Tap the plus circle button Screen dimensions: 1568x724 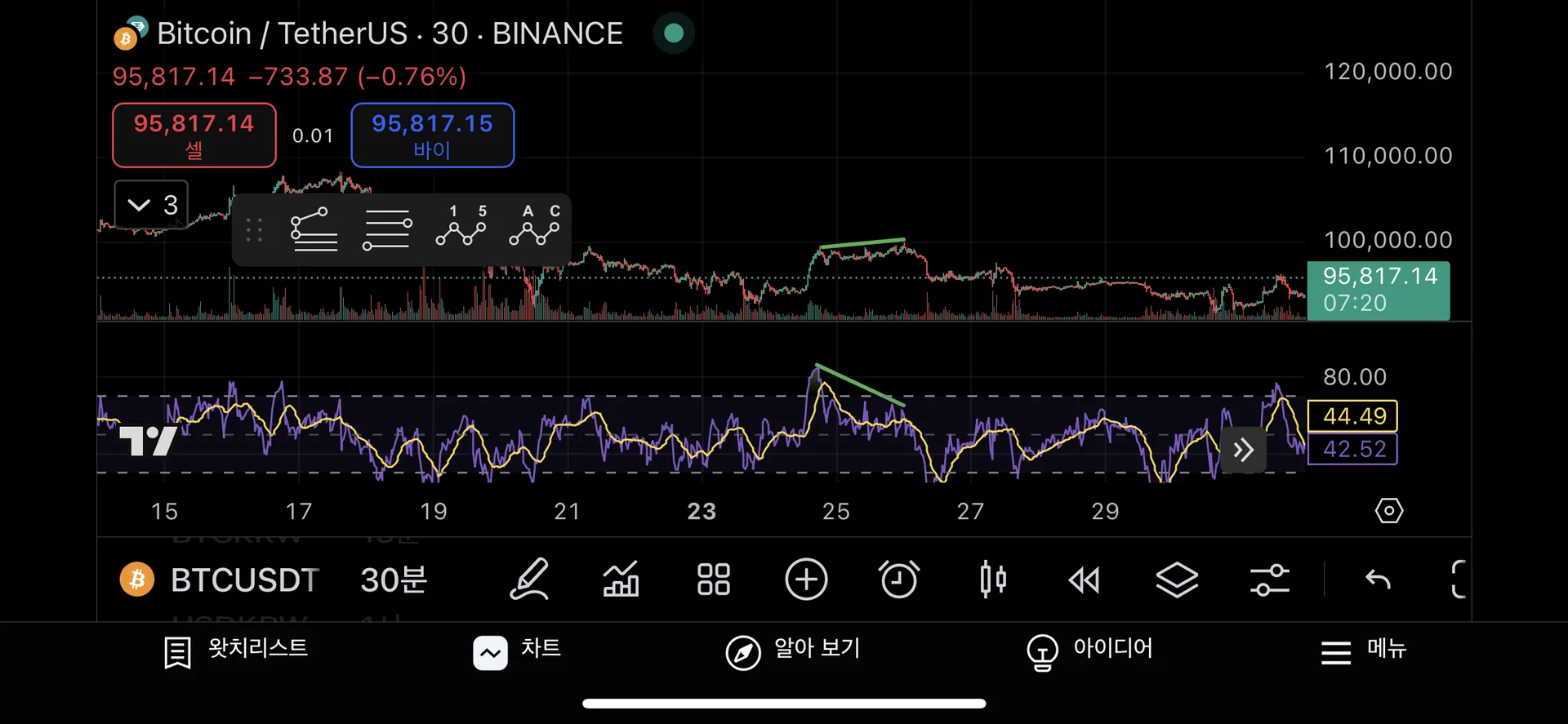click(x=806, y=580)
